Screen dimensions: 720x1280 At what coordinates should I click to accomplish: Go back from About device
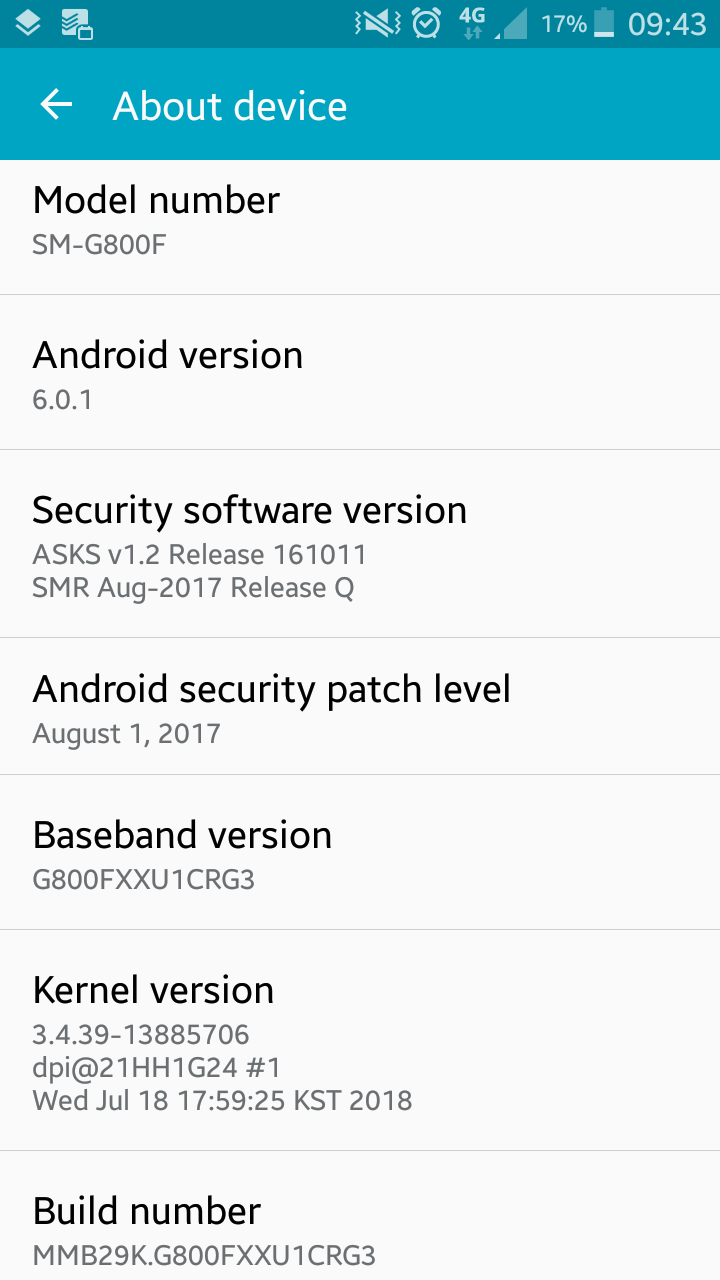pyautogui.click(x=56, y=105)
